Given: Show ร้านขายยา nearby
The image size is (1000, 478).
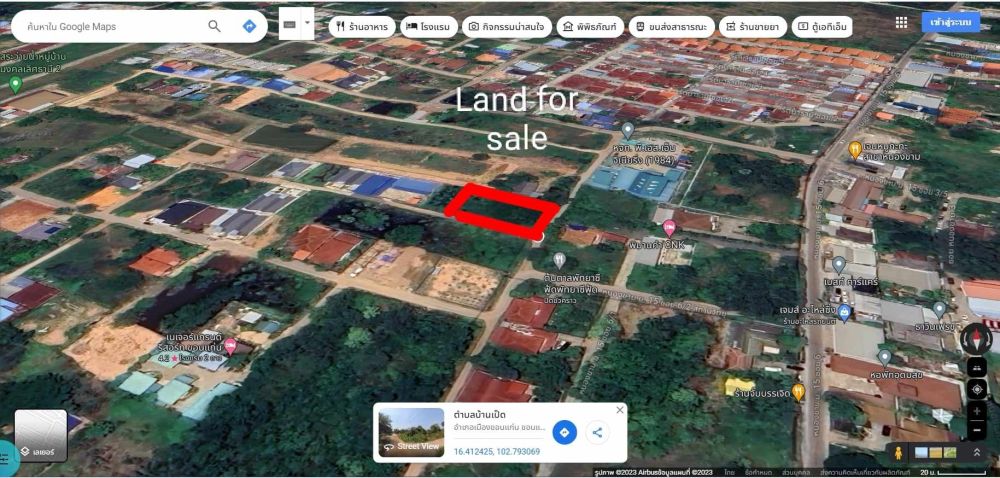Looking at the screenshot, I should coord(752,27).
